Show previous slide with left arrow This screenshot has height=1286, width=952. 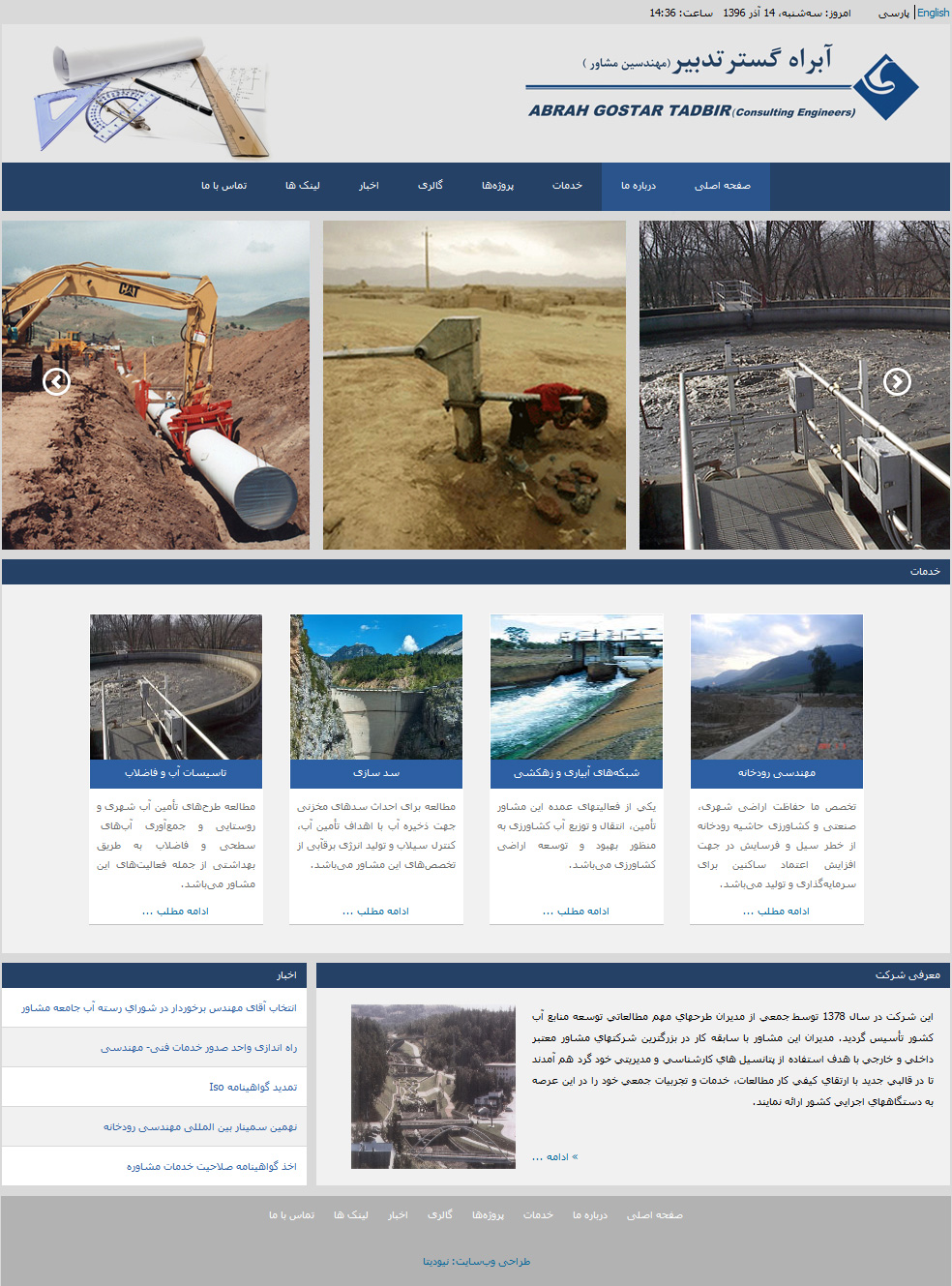pyautogui.click(x=56, y=382)
